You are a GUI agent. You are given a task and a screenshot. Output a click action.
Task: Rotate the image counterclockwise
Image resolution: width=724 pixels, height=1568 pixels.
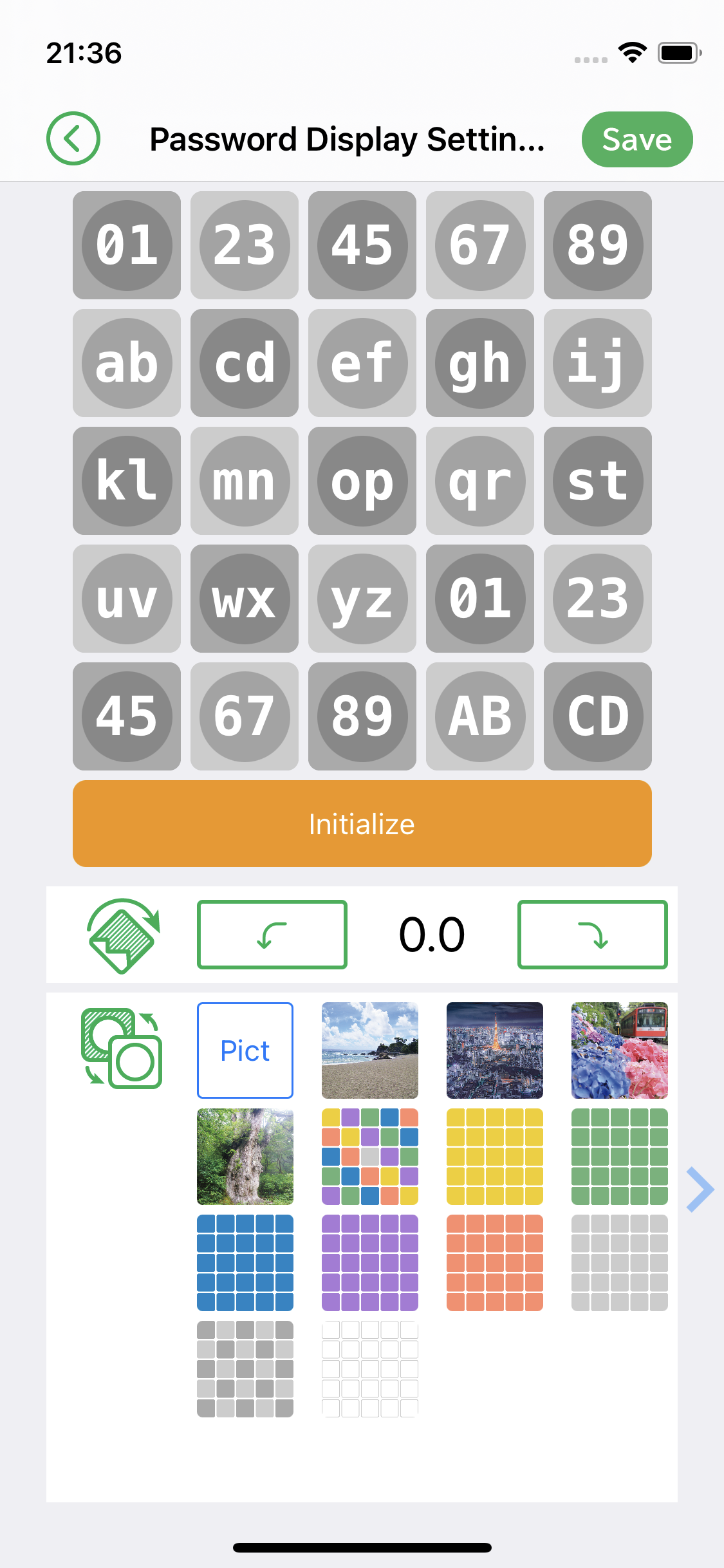(x=272, y=935)
